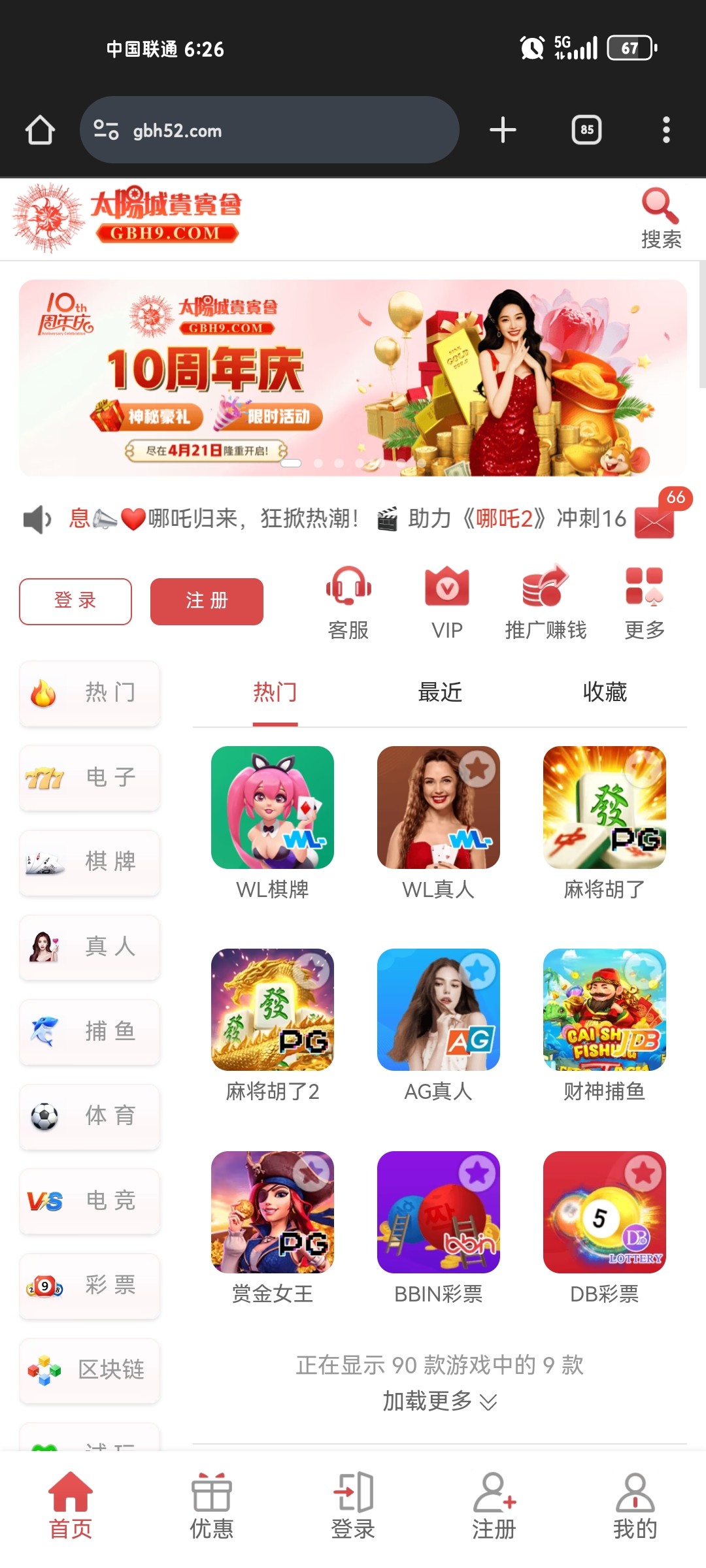Image resolution: width=706 pixels, height=1568 pixels.
Task: Select the 电子 category
Action: click(90, 777)
